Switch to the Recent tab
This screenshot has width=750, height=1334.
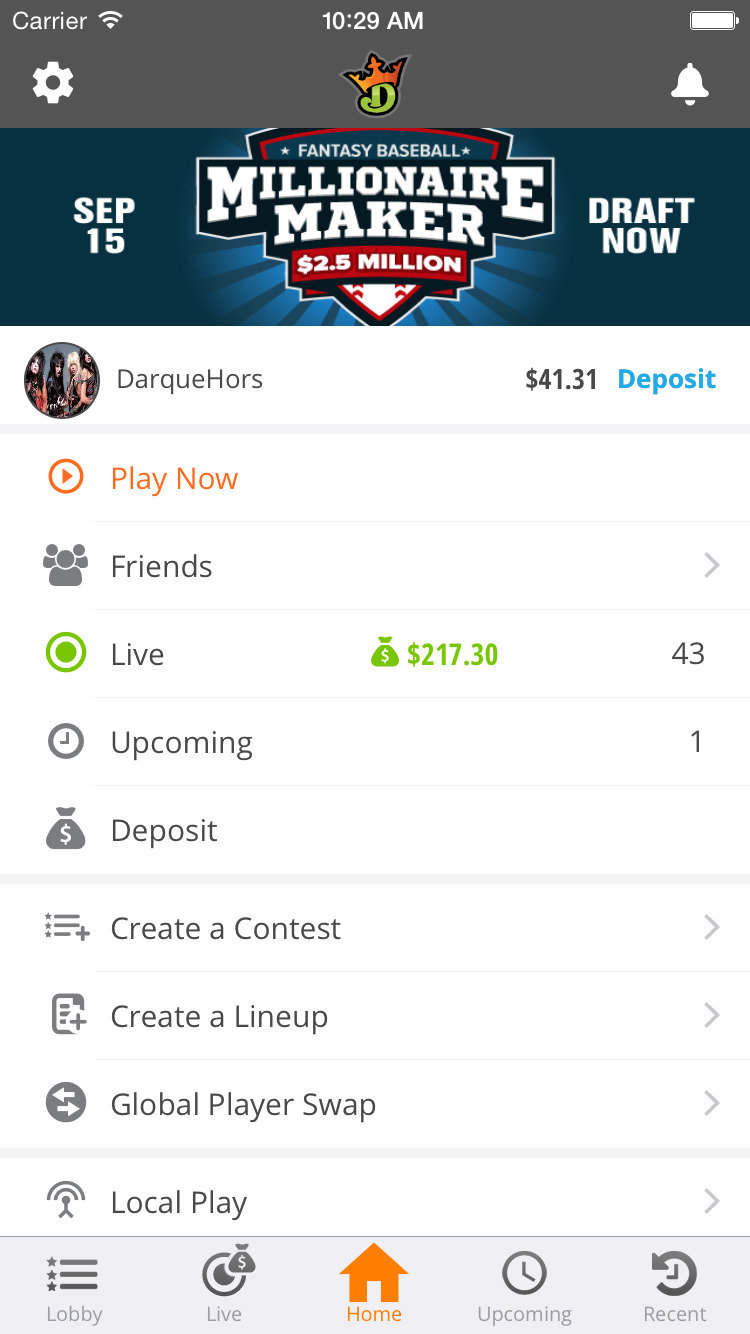674,1287
